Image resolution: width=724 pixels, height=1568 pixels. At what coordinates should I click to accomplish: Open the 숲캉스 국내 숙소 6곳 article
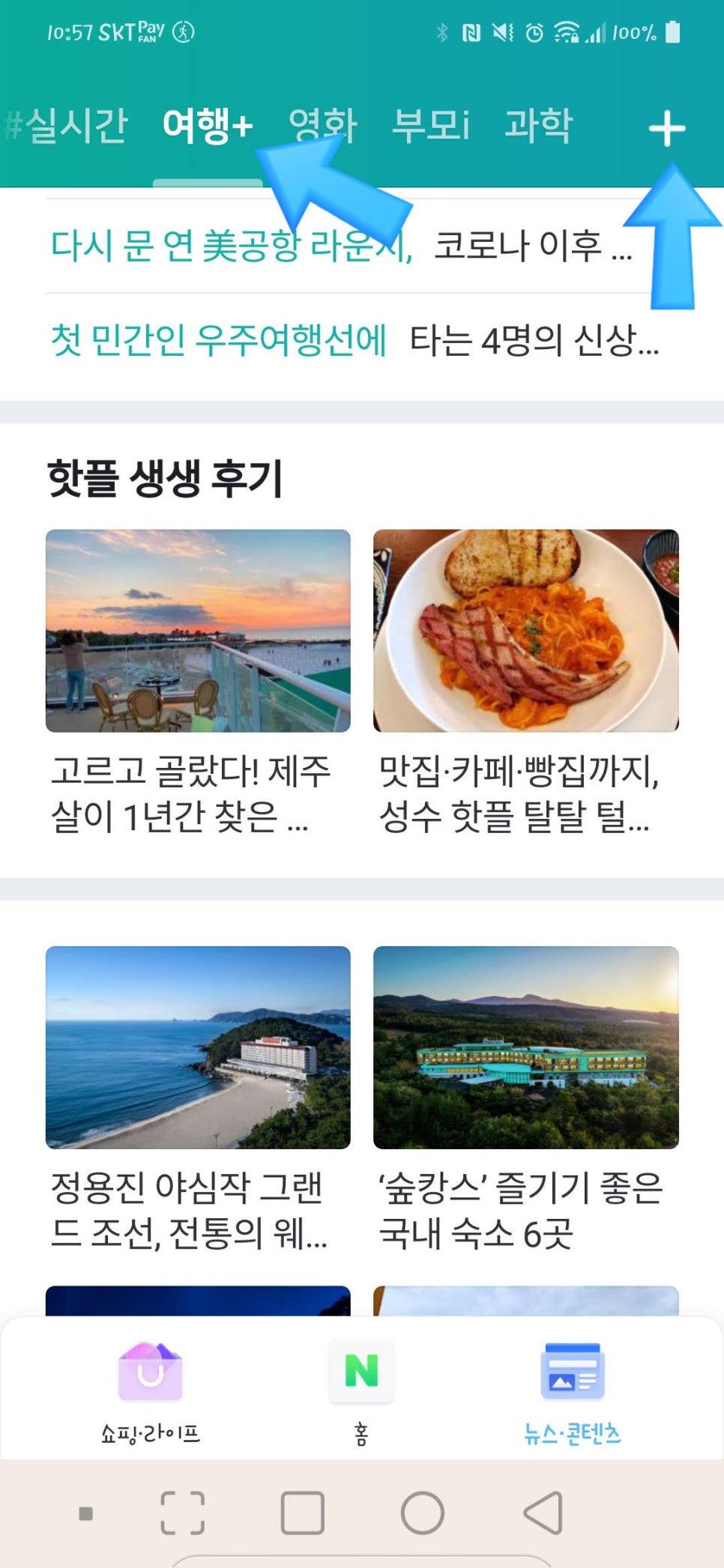click(x=525, y=1098)
